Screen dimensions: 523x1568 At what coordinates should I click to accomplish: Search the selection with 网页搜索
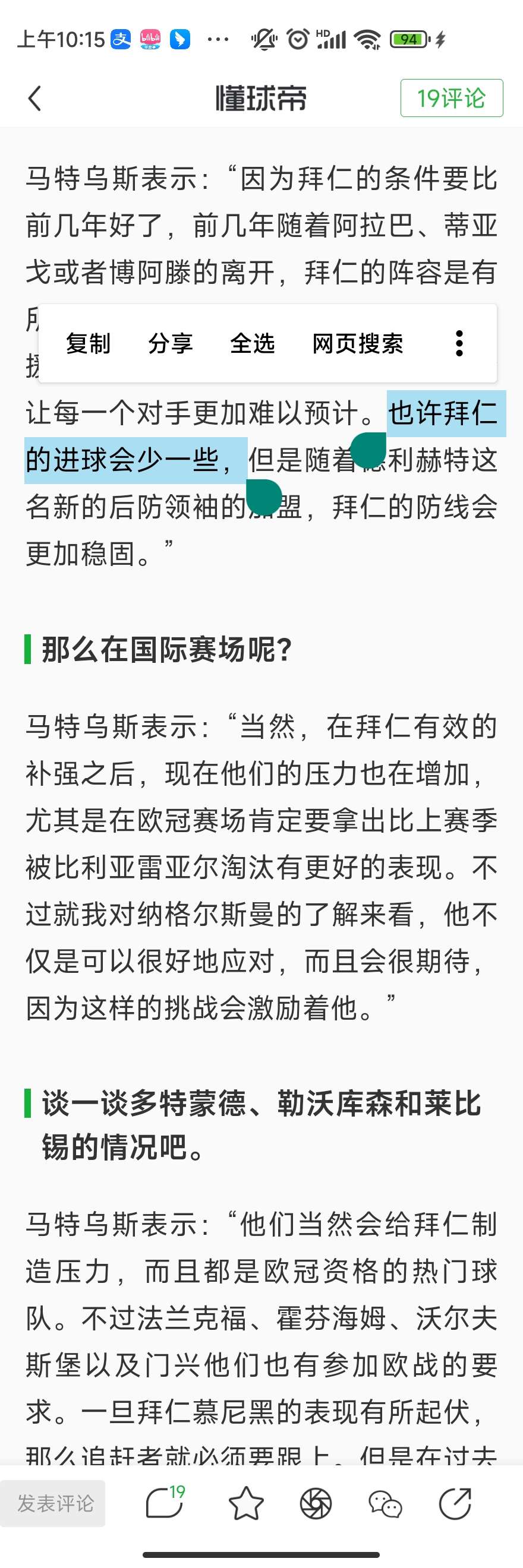(x=357, y=343)
